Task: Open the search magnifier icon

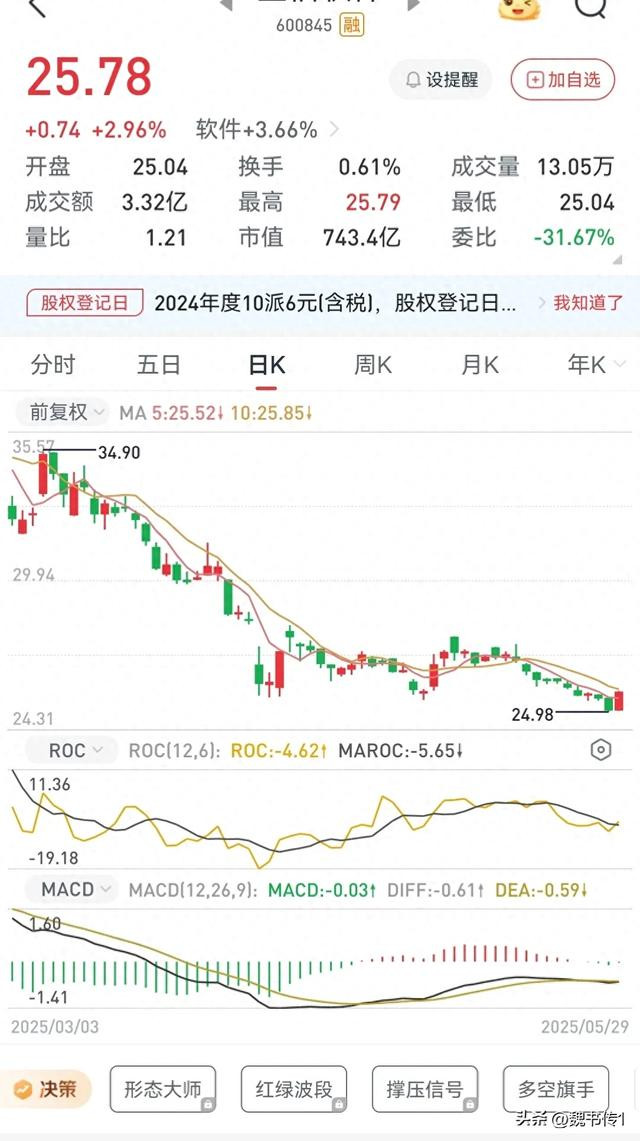Action: click(590, 7)
